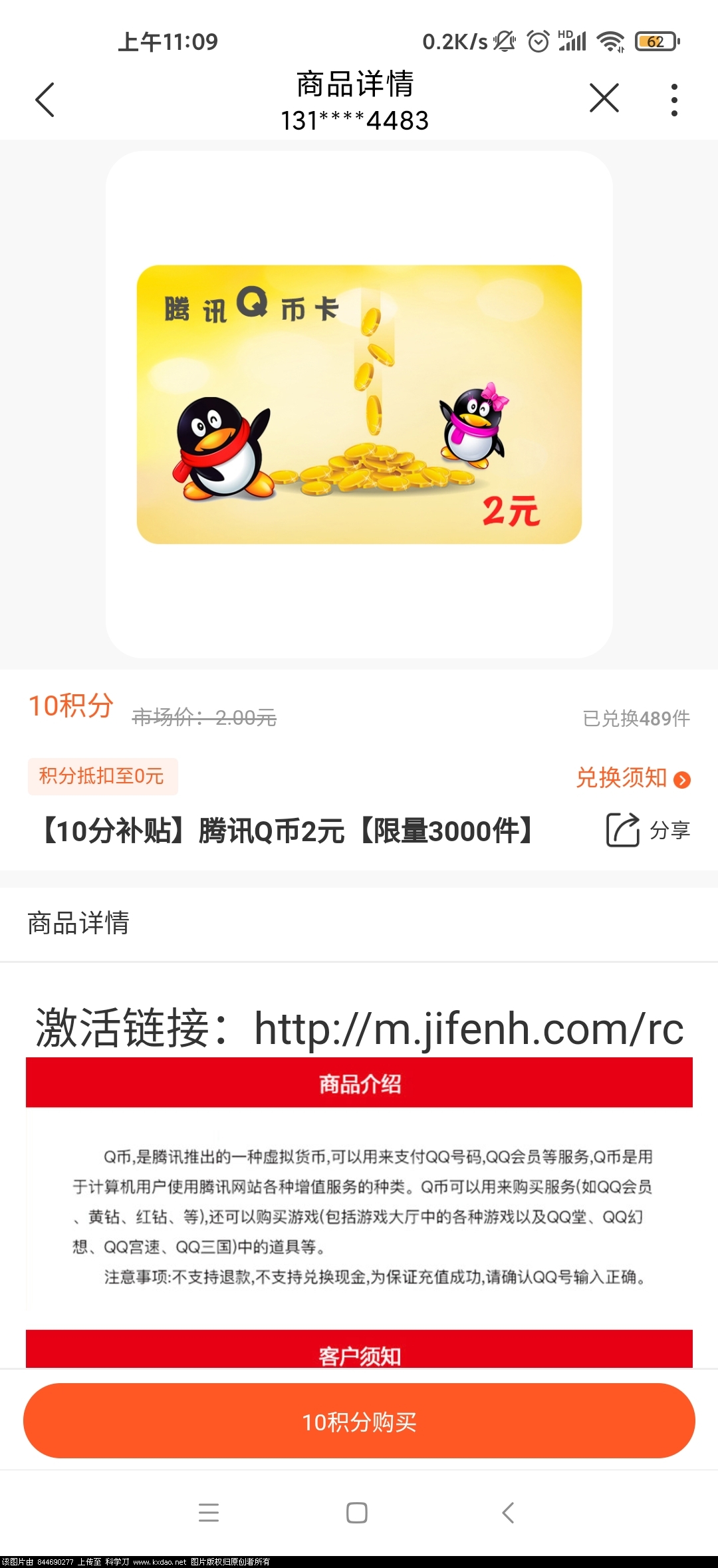Close the product detail page

click(604, 99)
